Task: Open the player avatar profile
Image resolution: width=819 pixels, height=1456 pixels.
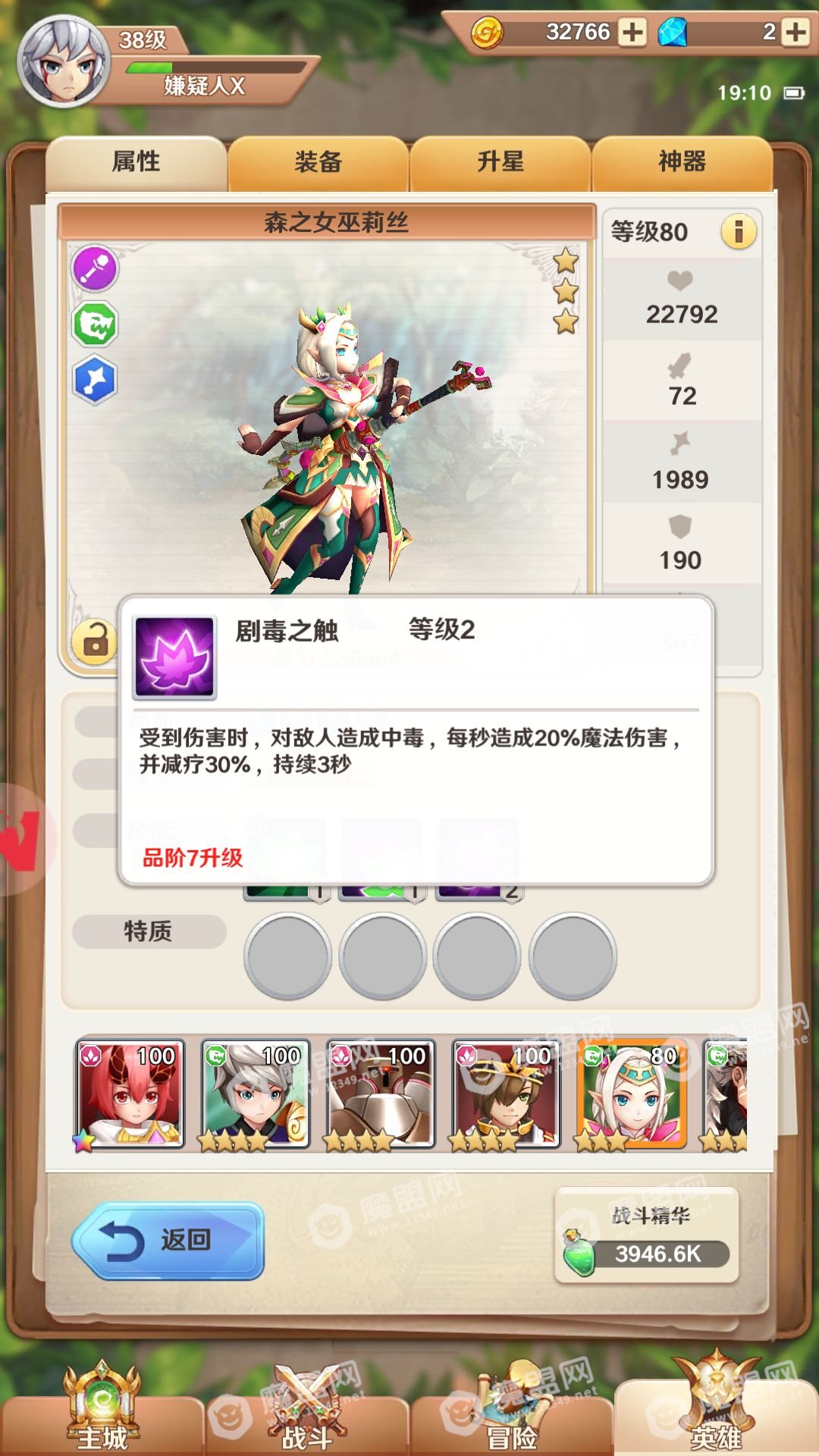Action: [64, 62]
